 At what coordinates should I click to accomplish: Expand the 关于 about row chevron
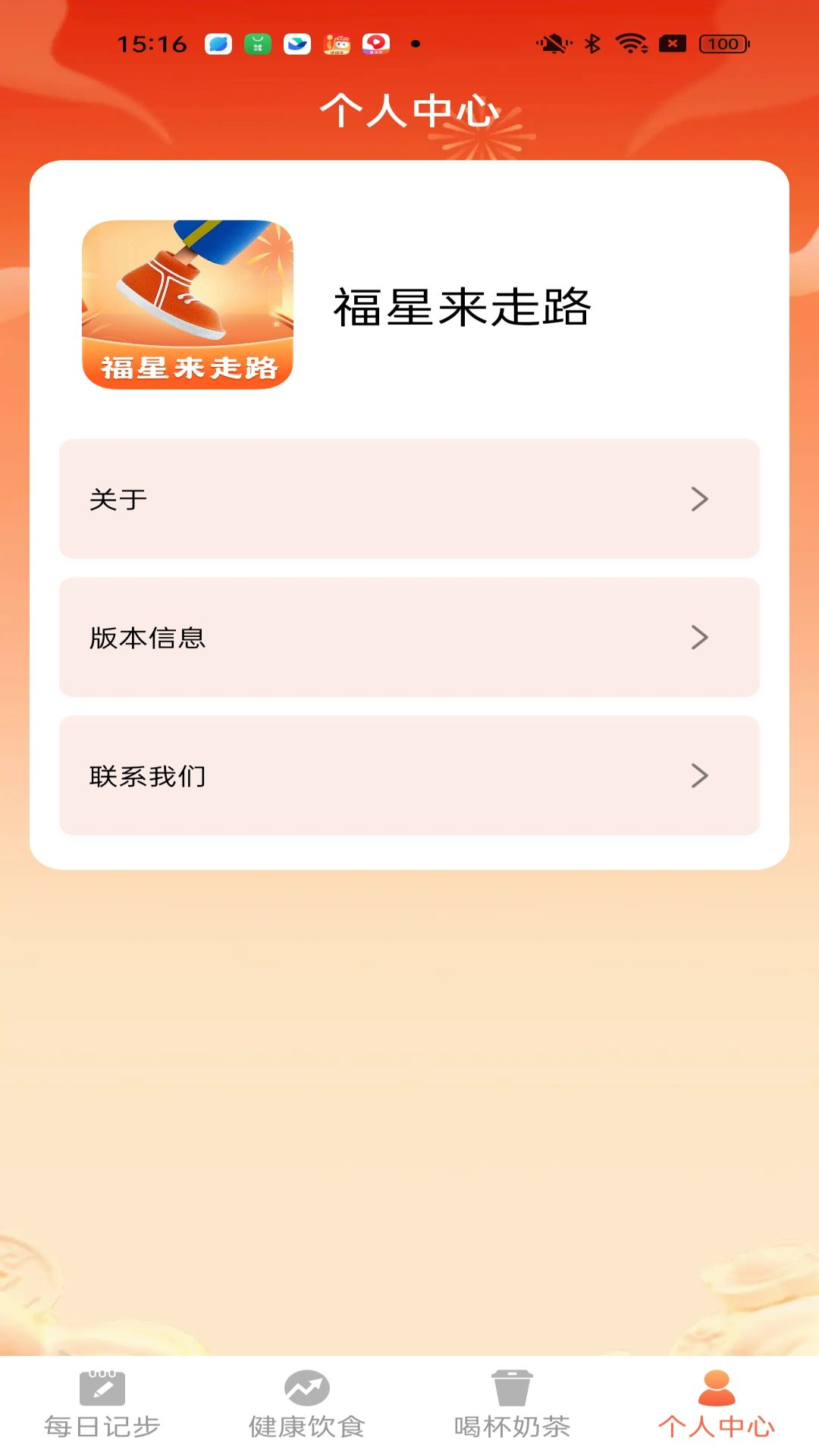[x=698, y=499]
